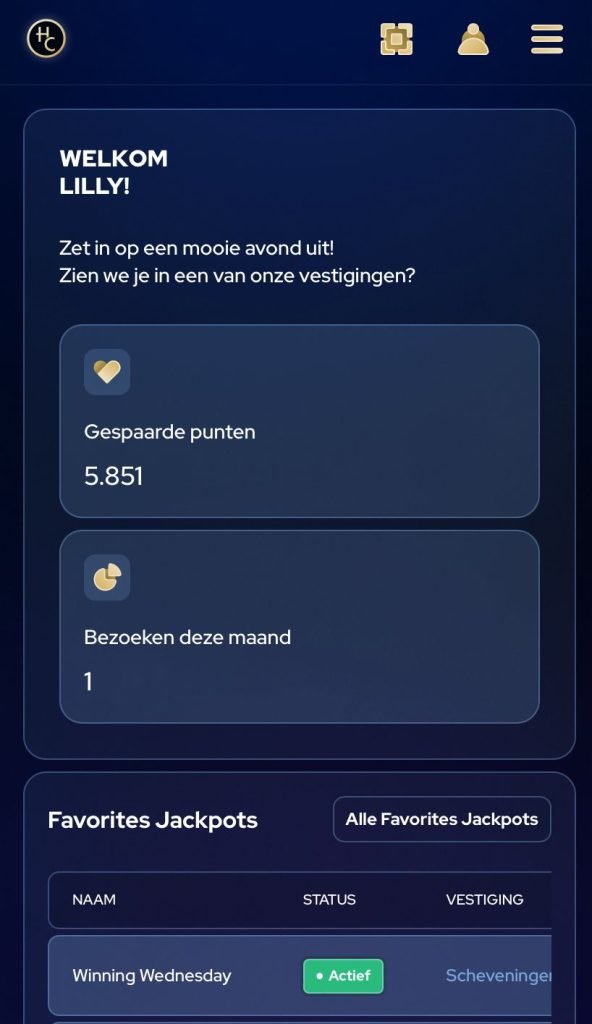Image resolution: width=592 pixels, height=1024 pixels.
Task: Open the Scheveningen vestiging link
Action: pos(499,975)
